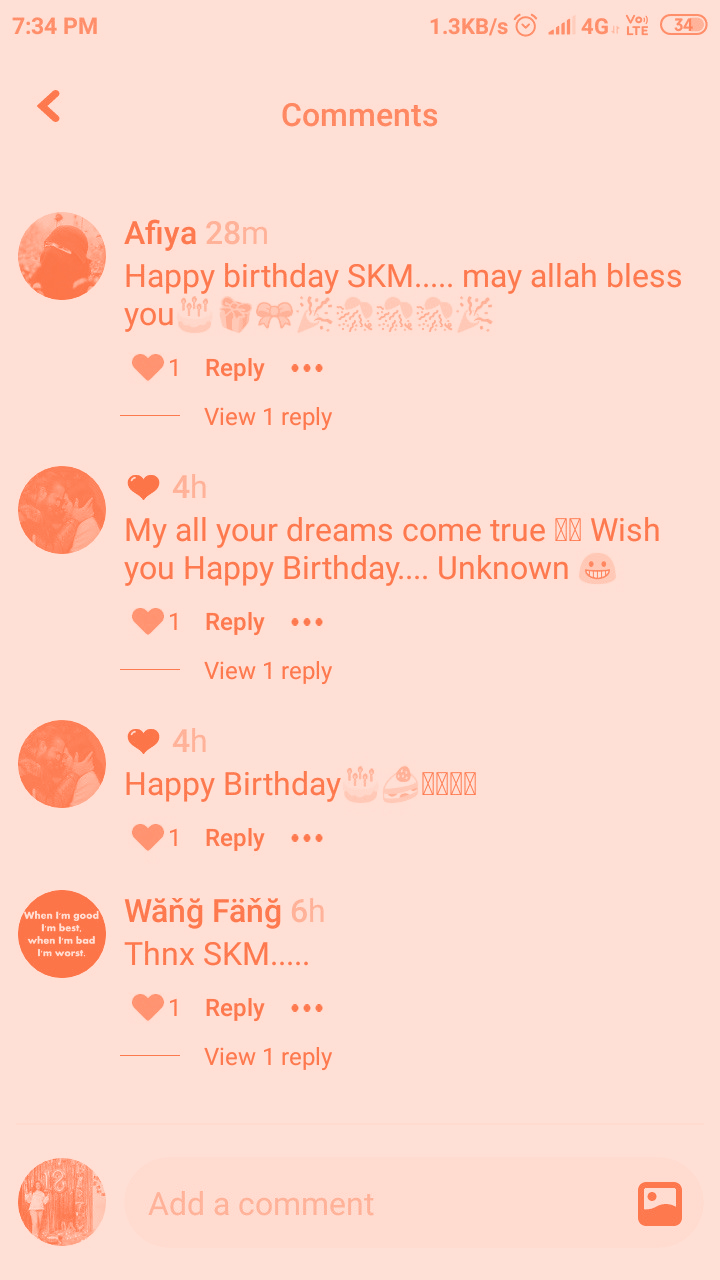View 1 reply under Wăňğ Fäňğ's comment
The width and height of the screenshot is (720, 1280).
pos(268,1057)
